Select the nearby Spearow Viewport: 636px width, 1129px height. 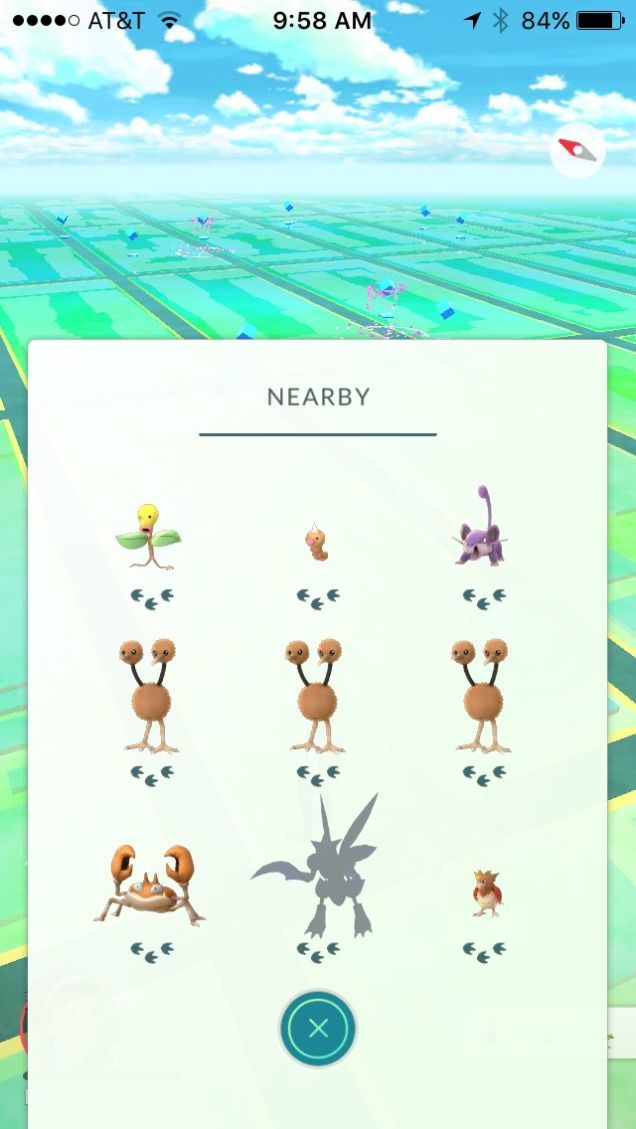[487, 893]
